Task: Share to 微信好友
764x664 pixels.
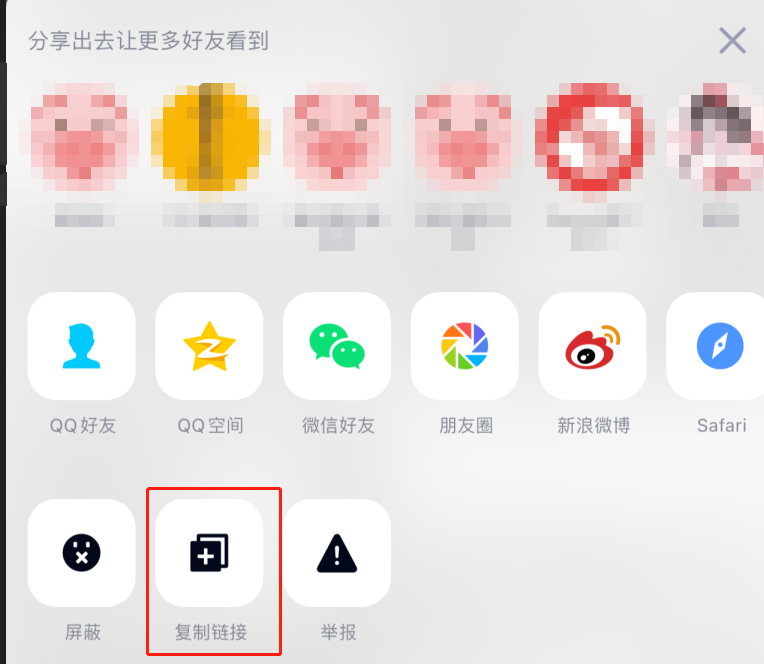Action: click(337, 346)
